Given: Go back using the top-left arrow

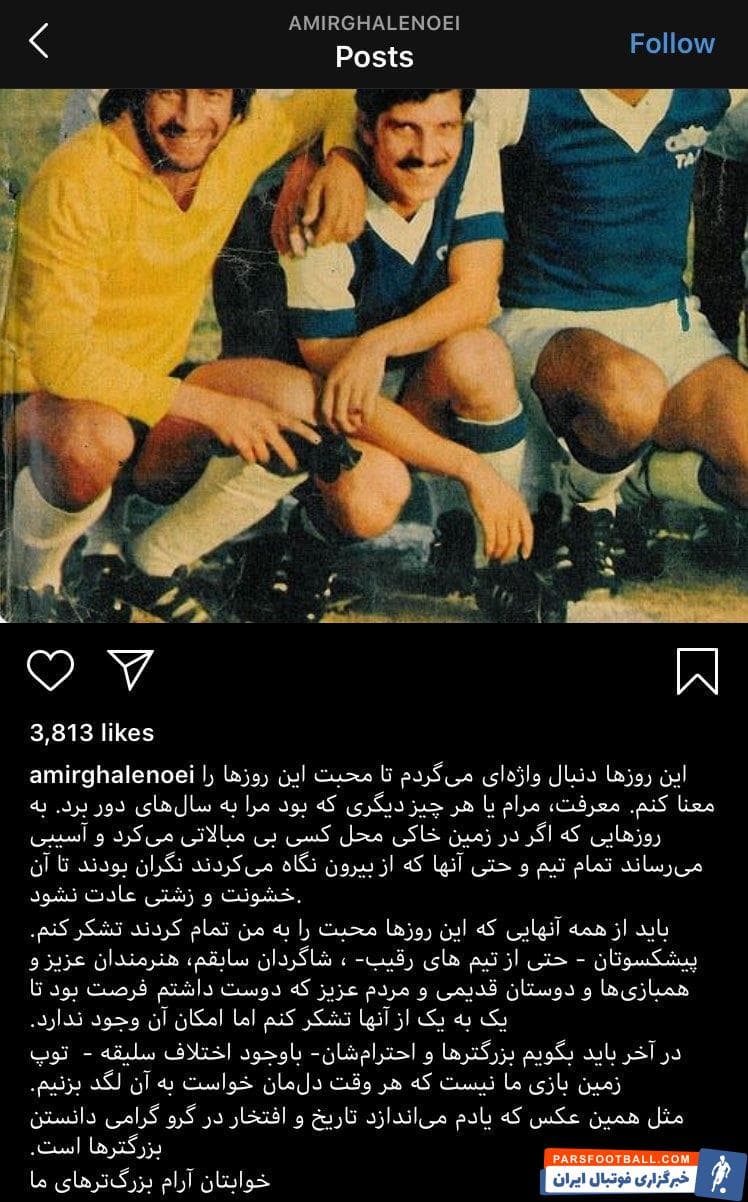Looking at the screenshot, I should pyautogui.click(x=39, y=41).
